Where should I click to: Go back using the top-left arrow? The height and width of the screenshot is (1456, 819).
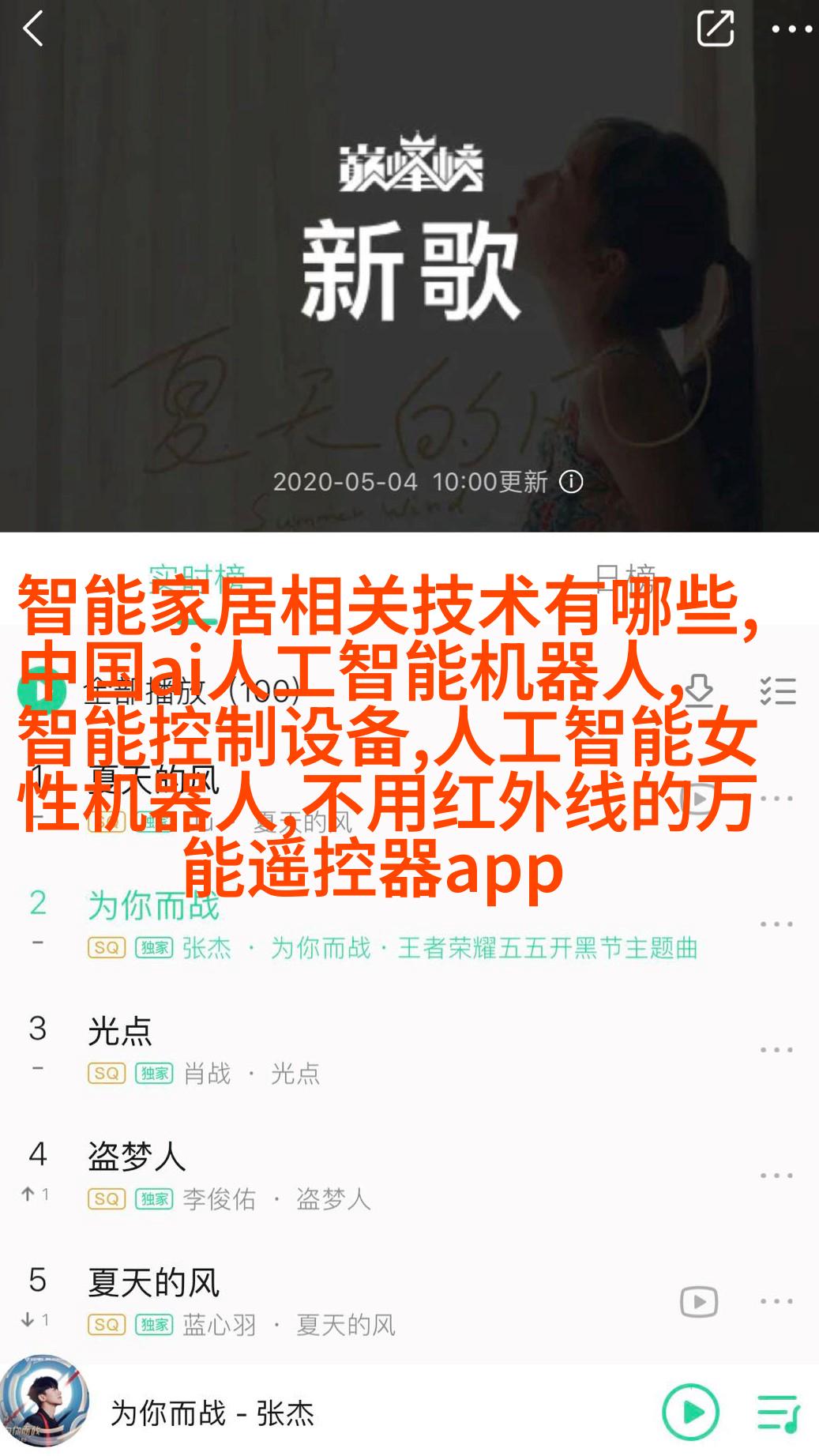point(33,30)
